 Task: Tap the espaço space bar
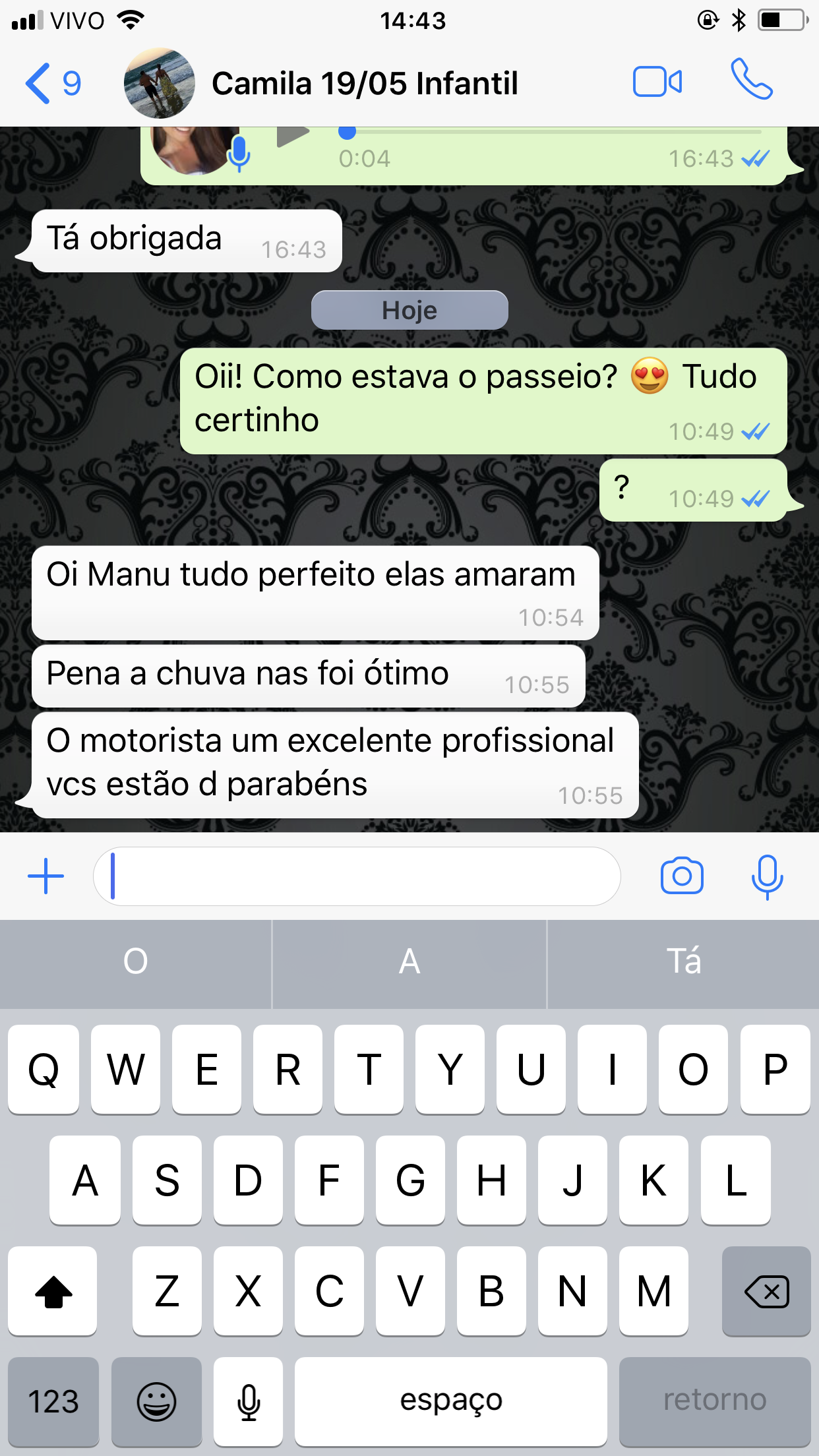coord(450,1401)
